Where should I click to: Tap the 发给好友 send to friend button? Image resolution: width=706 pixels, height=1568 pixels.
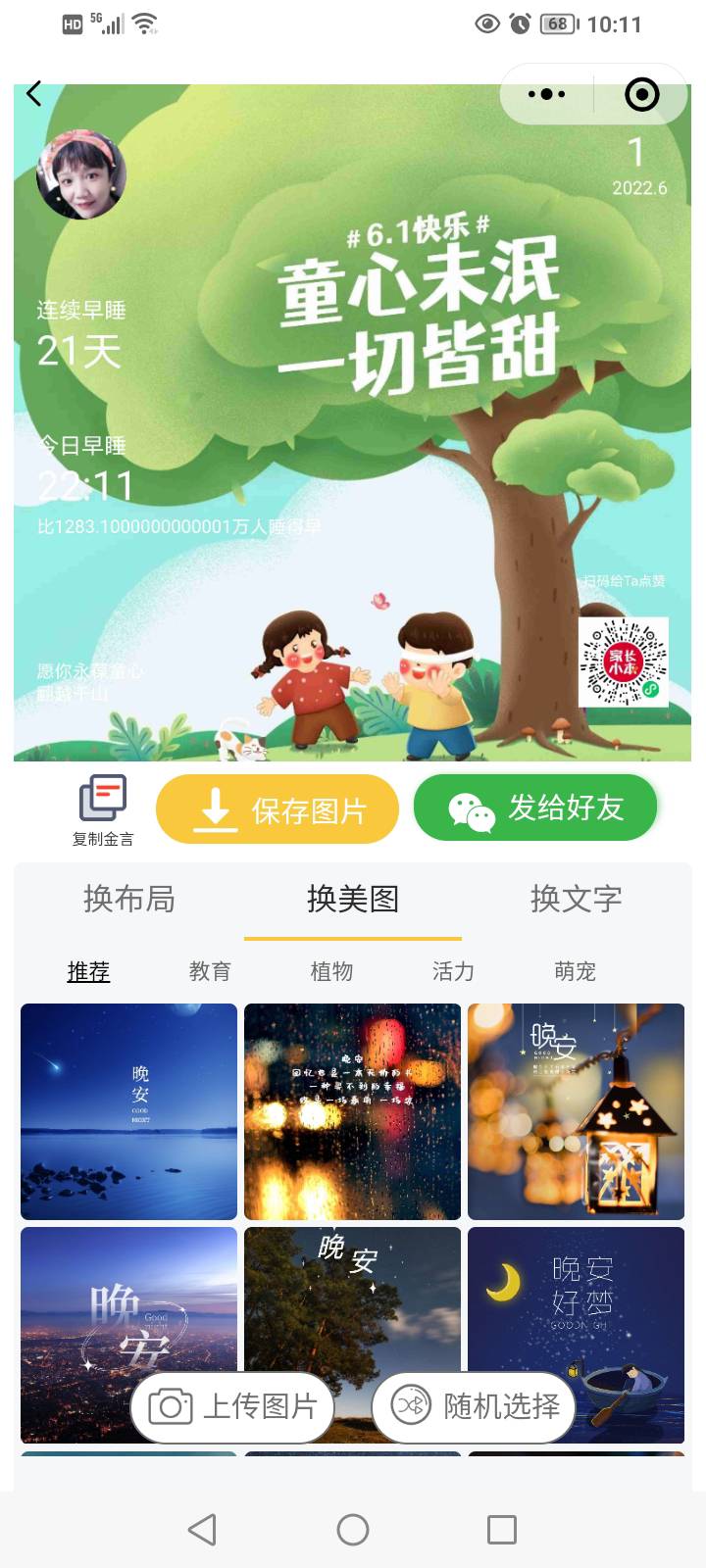[x=535, y=808]
